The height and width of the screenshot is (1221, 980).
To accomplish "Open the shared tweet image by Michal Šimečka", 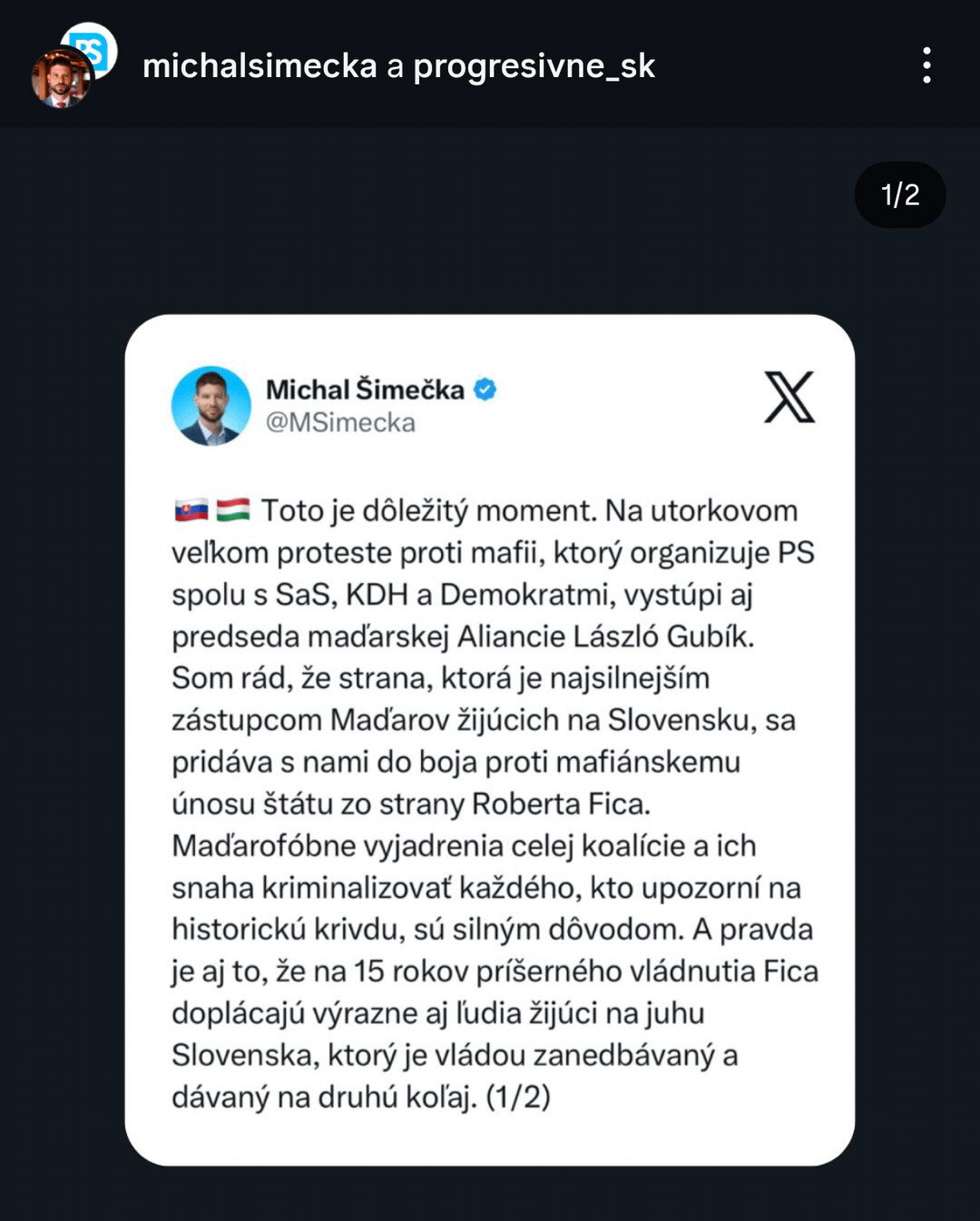I will (490, 740).
